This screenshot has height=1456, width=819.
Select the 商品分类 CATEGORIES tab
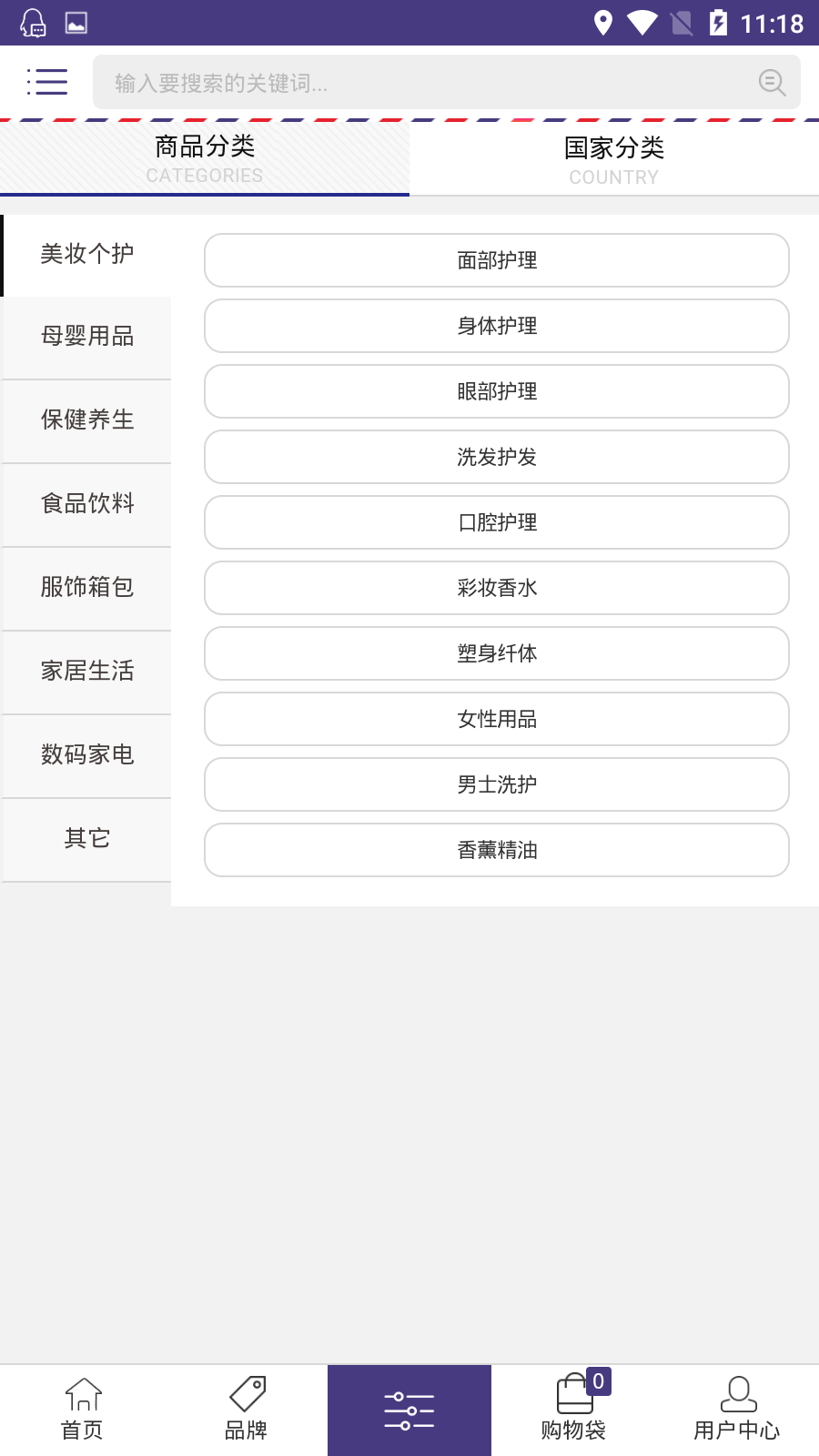pos(205,157)
